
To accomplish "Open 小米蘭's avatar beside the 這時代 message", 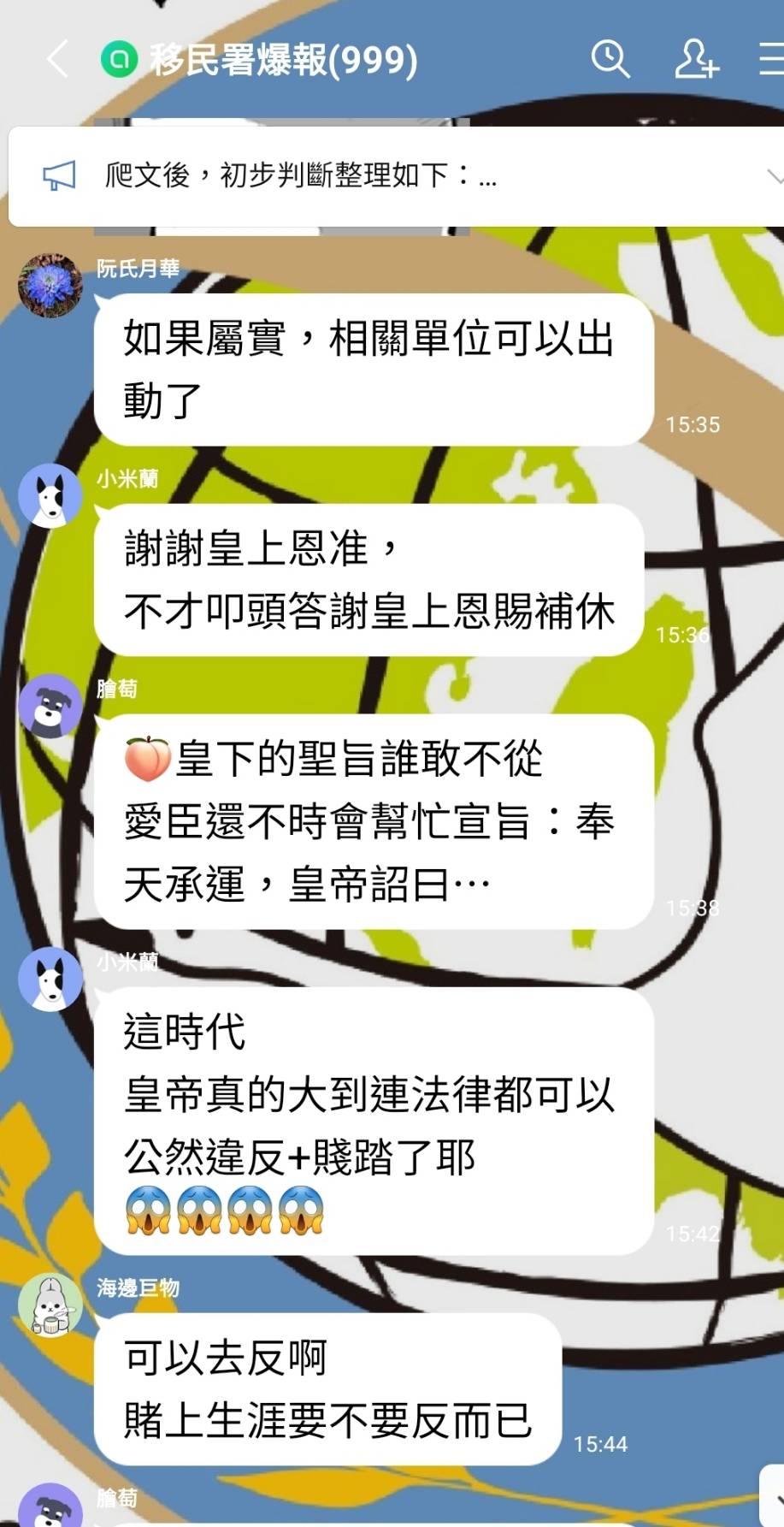I will pyautogui.click(x=50, y=980).
